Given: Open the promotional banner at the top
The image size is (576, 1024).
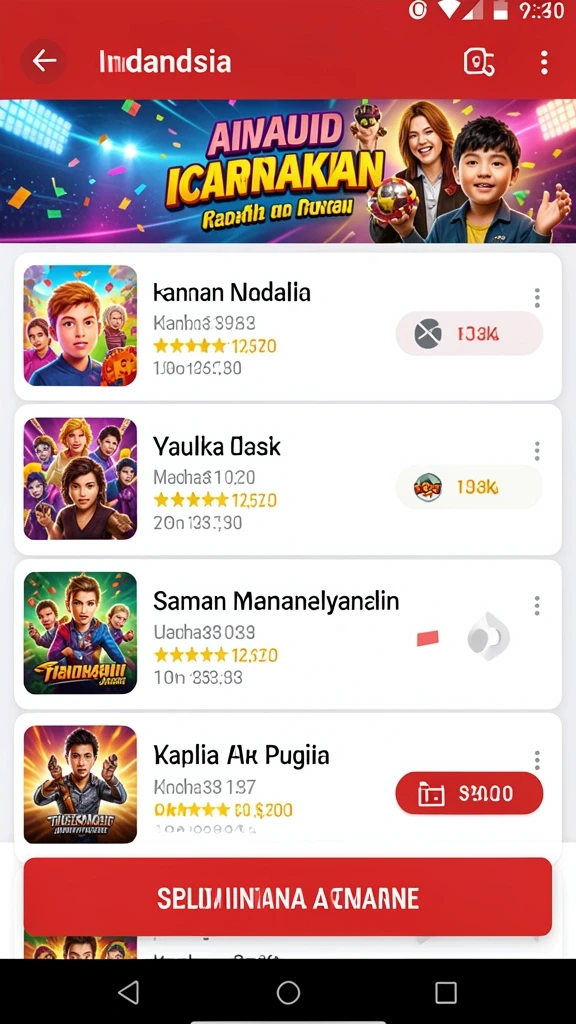Looking at the screenshot, I should (288, 171).
